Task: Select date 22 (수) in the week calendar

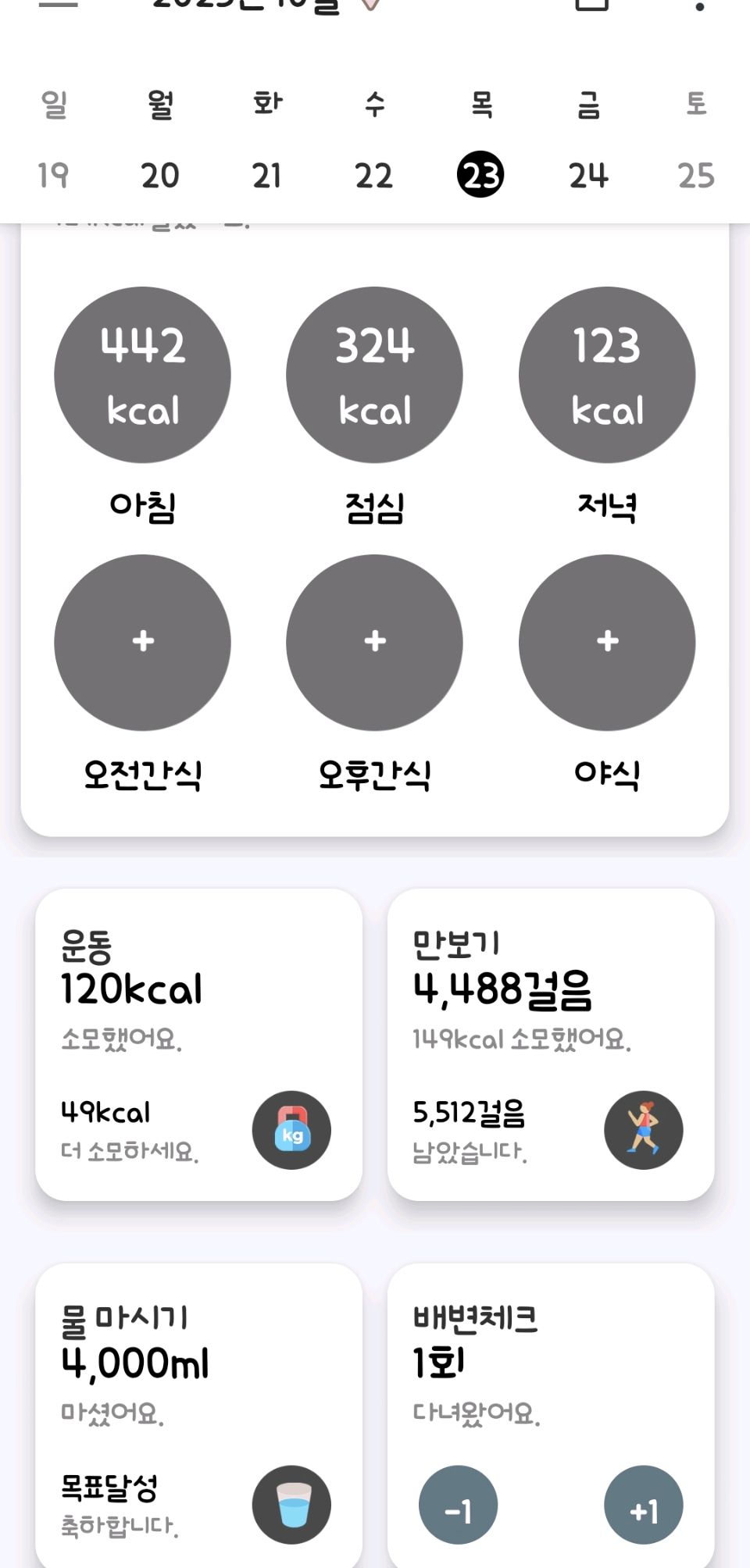Action: coord(373,175)
